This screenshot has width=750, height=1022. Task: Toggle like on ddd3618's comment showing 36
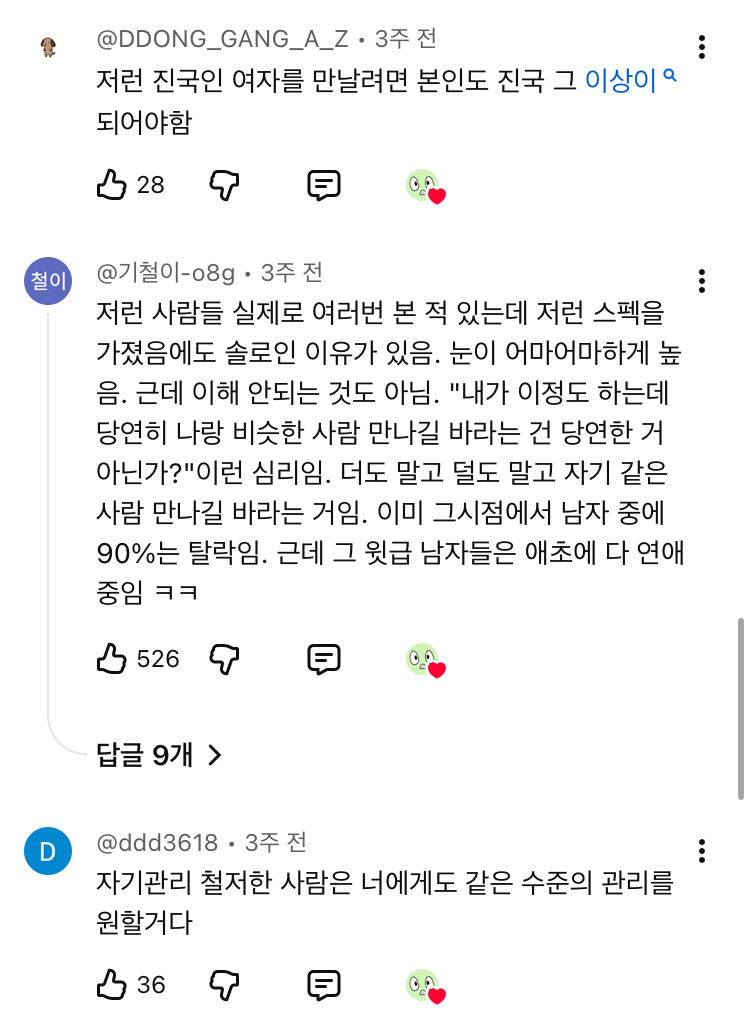click(114, 984)
